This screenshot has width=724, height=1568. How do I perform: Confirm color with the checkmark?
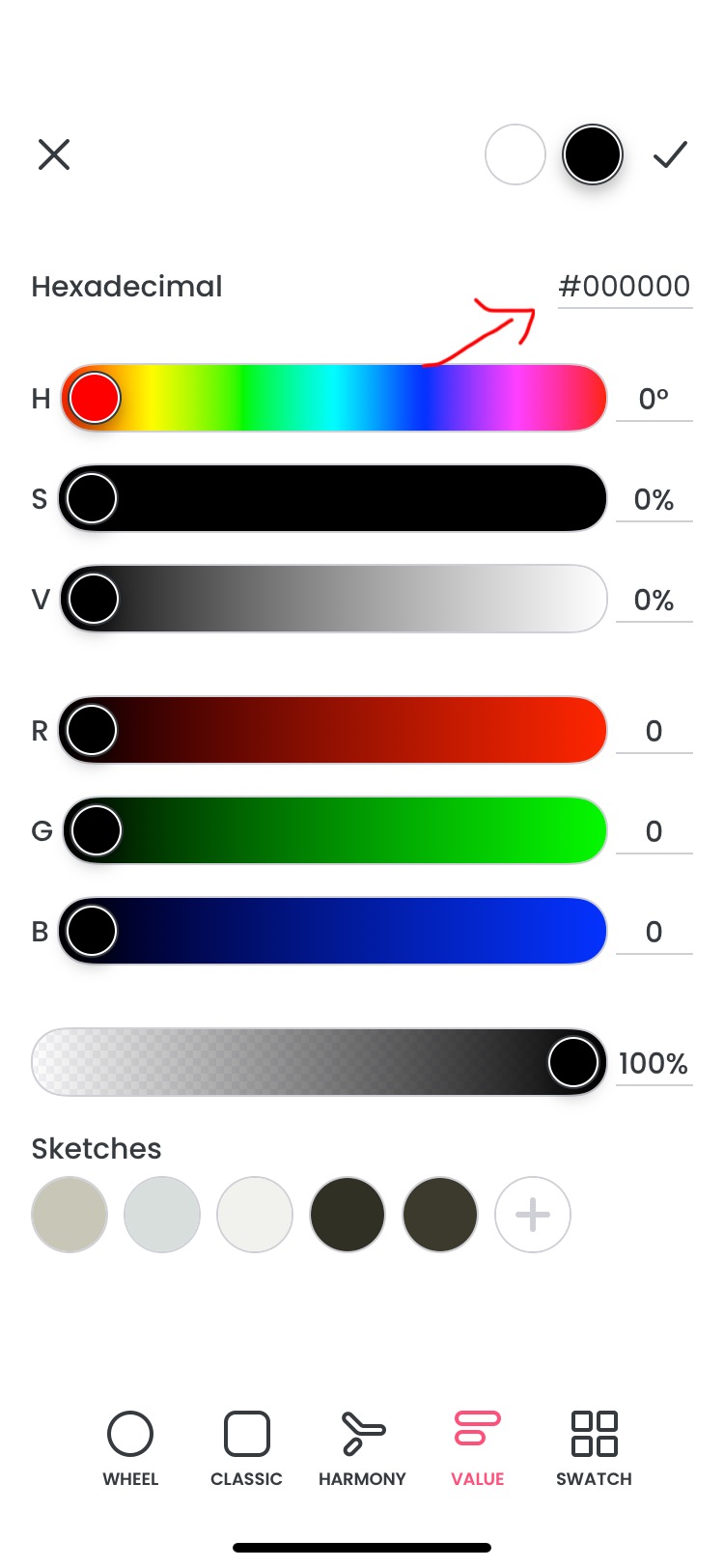(669, 154)
